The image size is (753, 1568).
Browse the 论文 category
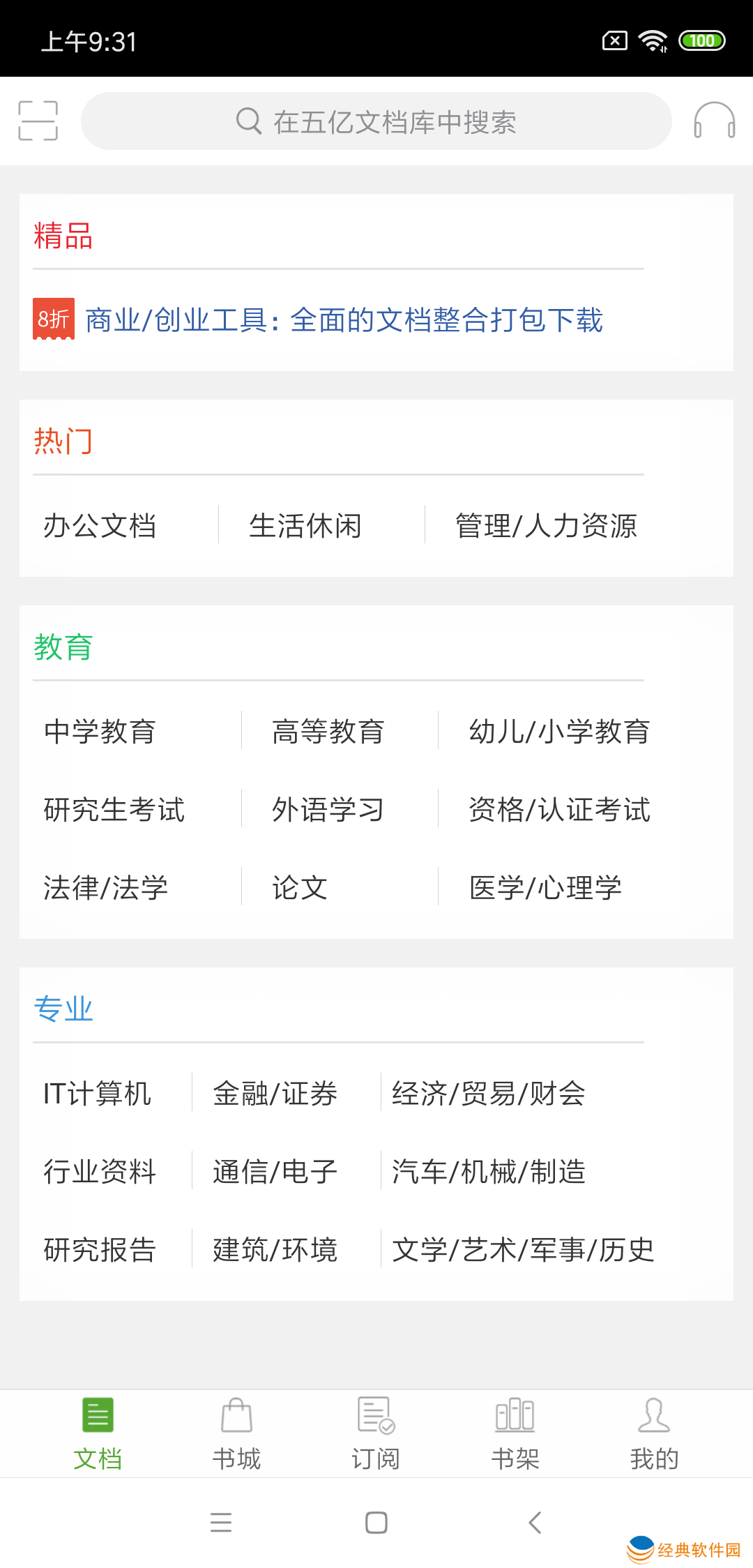300,887
